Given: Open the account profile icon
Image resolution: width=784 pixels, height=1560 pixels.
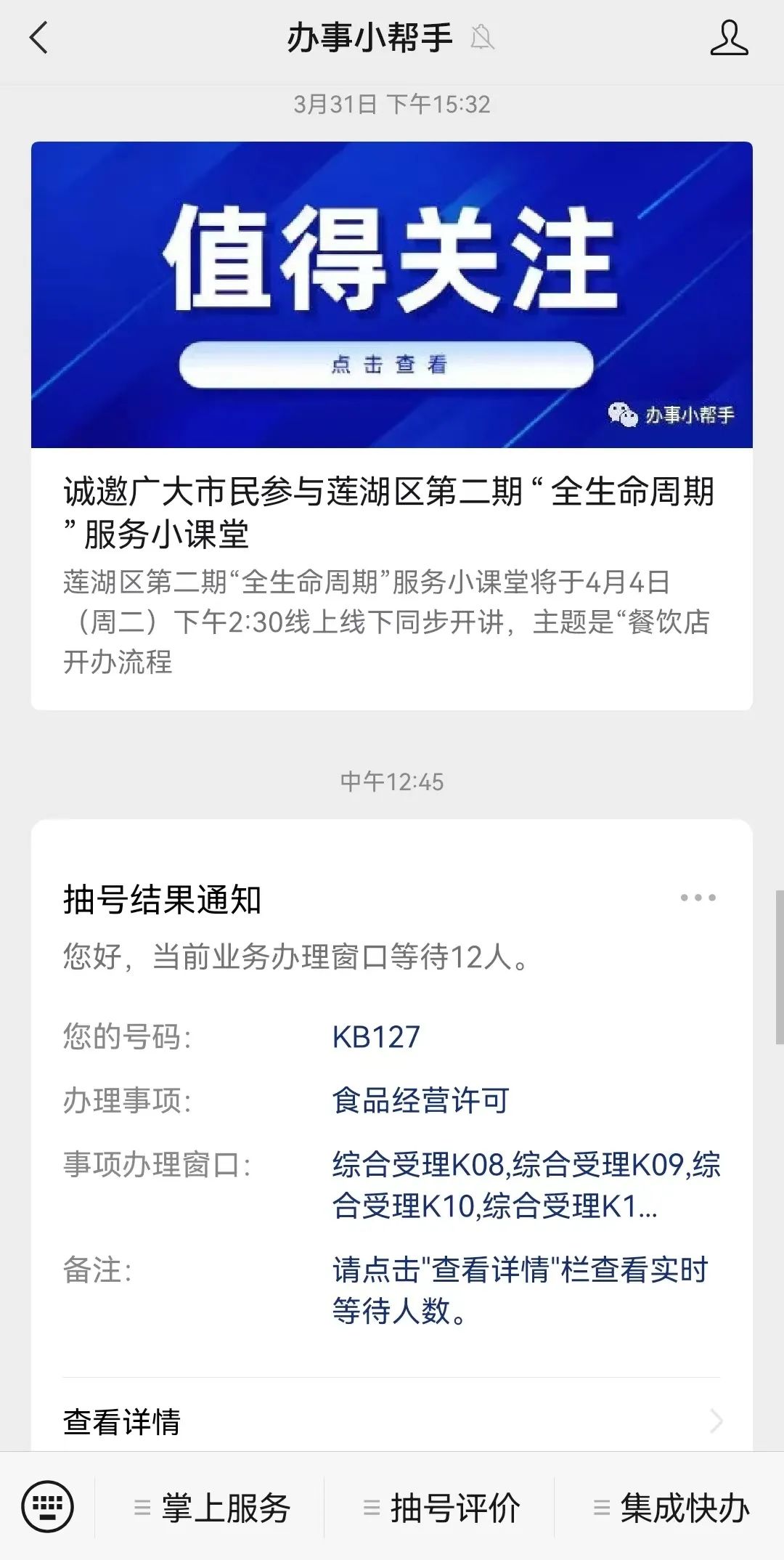Looking at the screenshot, I should click(728, 38).
